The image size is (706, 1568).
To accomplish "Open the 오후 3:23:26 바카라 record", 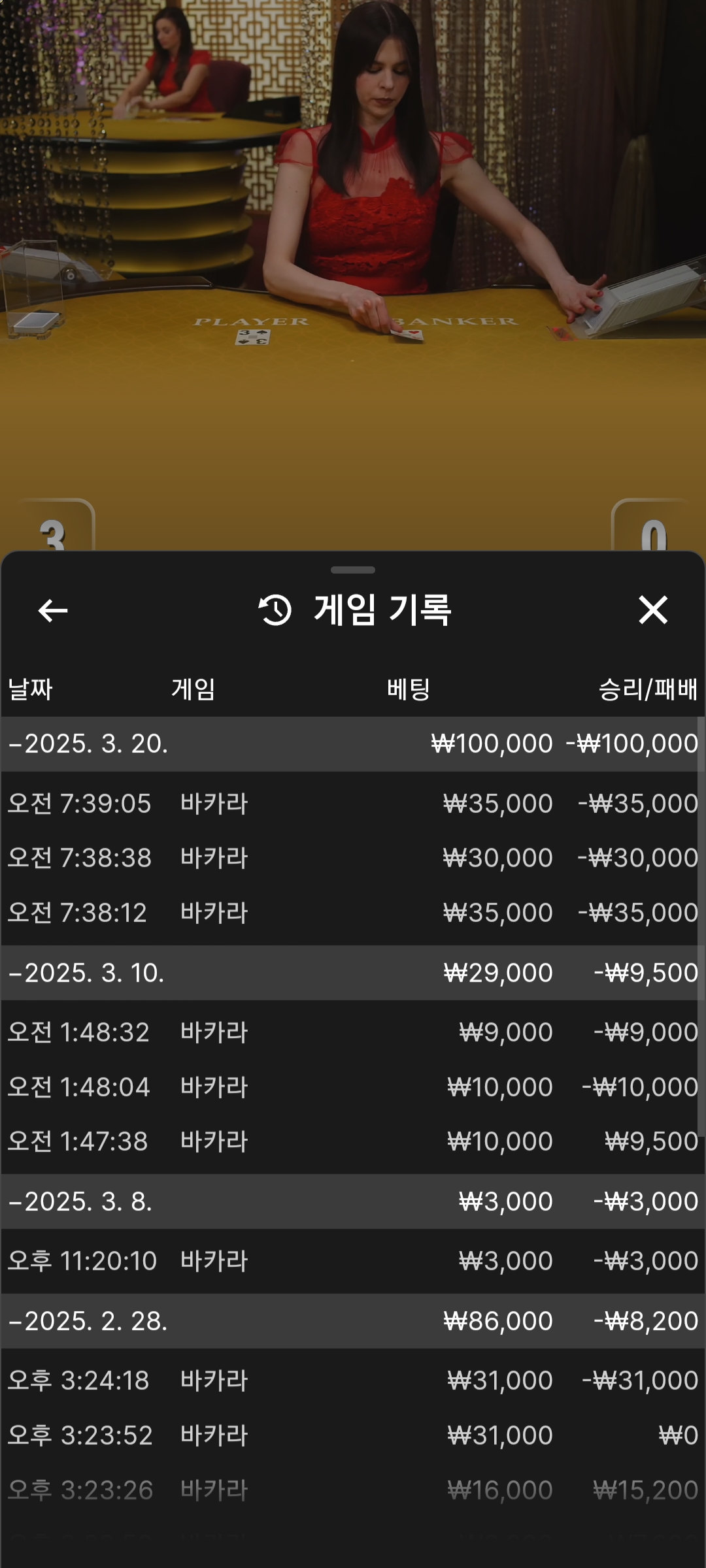I will click(x=353, y=1490).
